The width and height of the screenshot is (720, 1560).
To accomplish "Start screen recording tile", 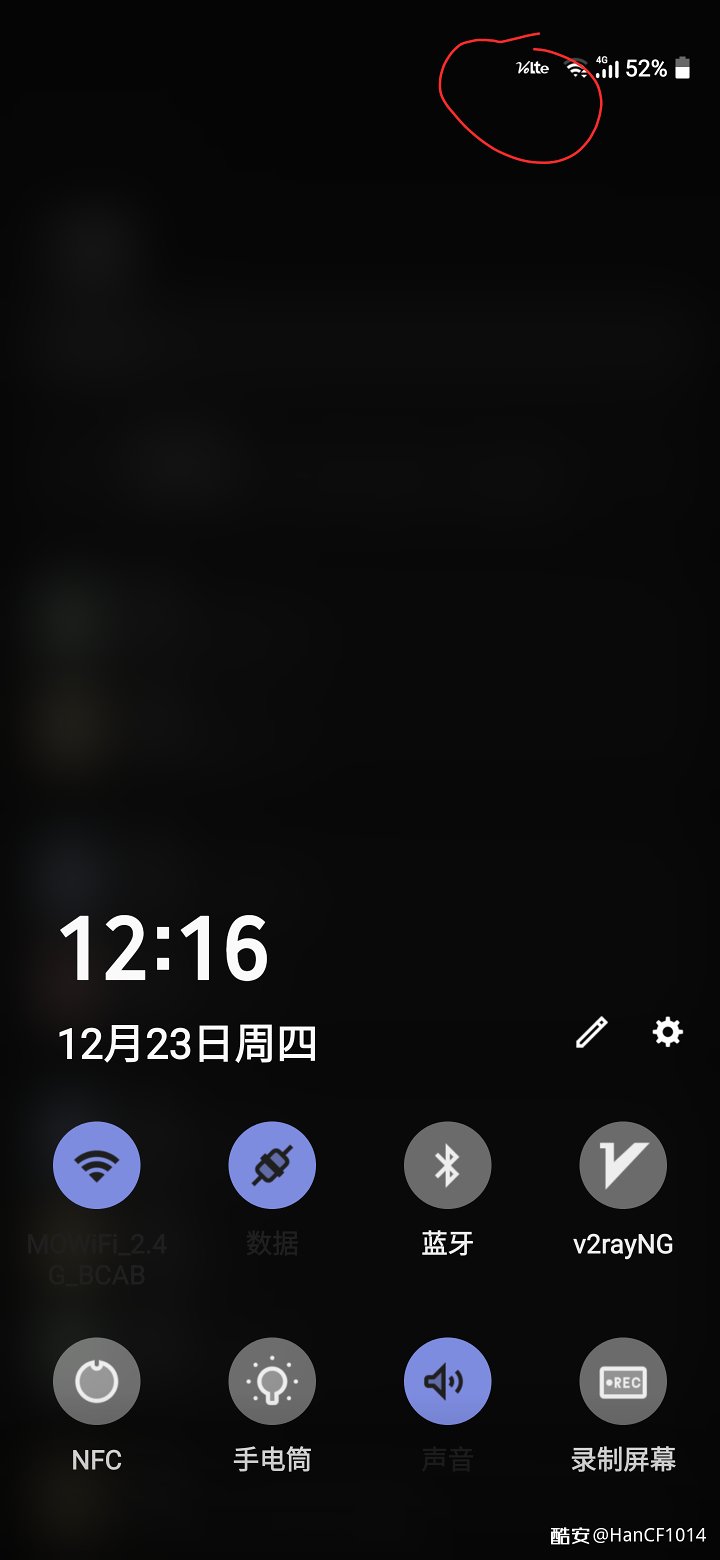I will tap(622, 1381).
